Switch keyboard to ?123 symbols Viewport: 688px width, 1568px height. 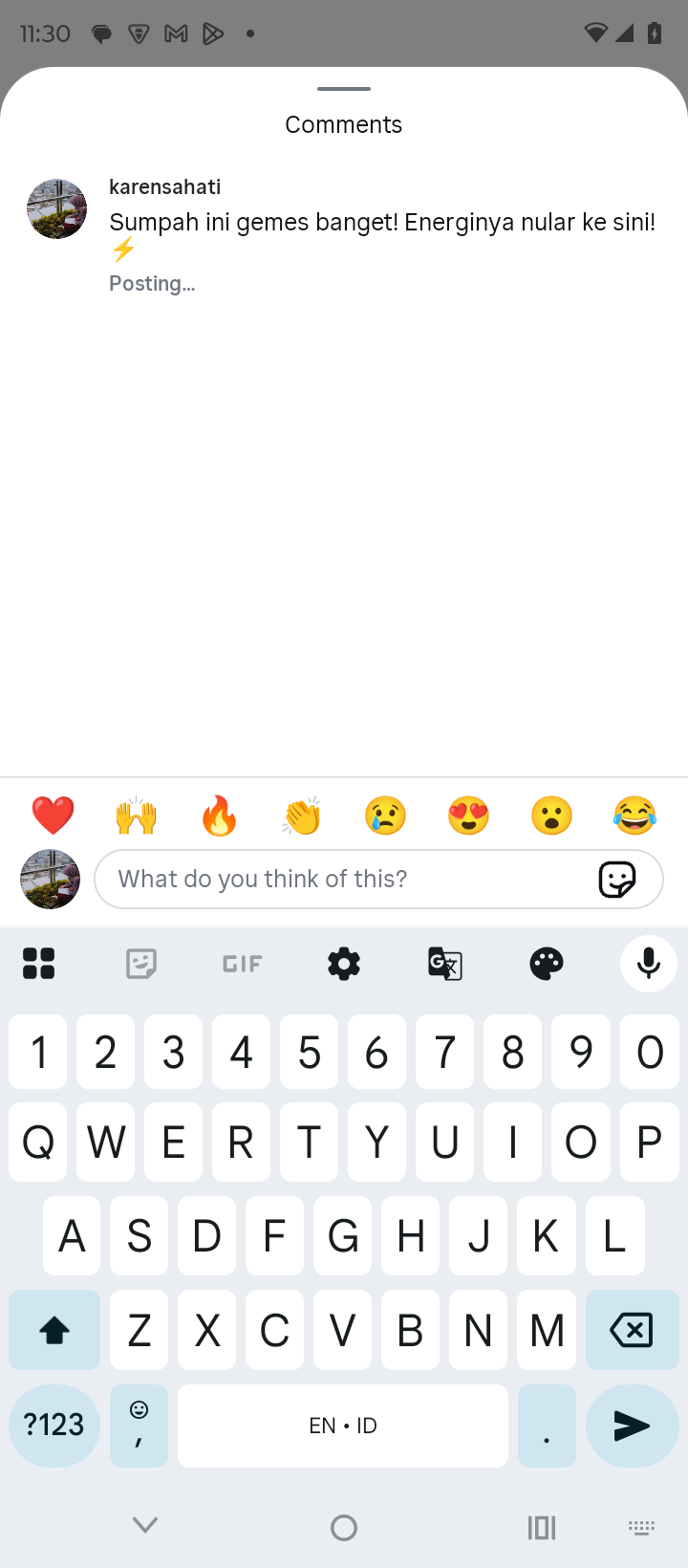pyautogui.click(x=54, y=1426)
